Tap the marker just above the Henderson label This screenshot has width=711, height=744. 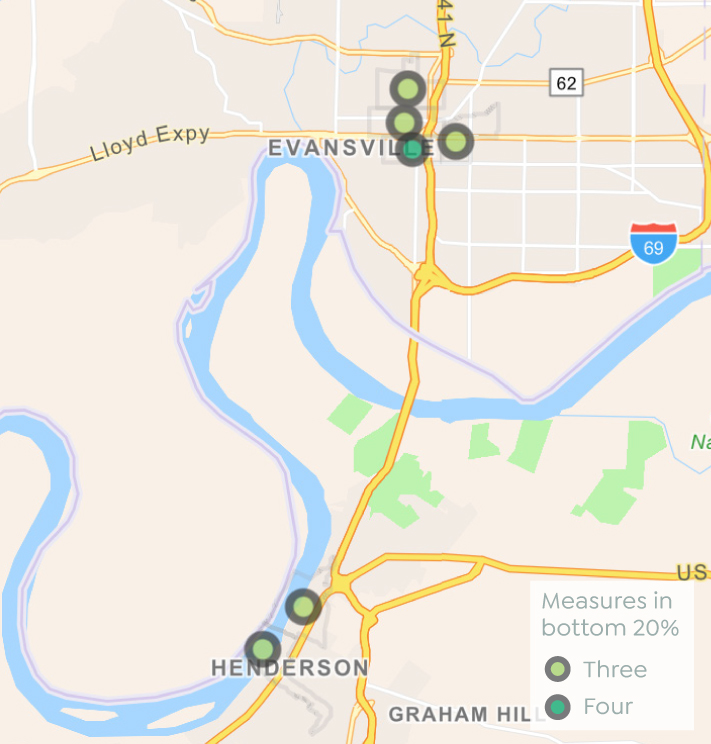click(x=262, y=648)
